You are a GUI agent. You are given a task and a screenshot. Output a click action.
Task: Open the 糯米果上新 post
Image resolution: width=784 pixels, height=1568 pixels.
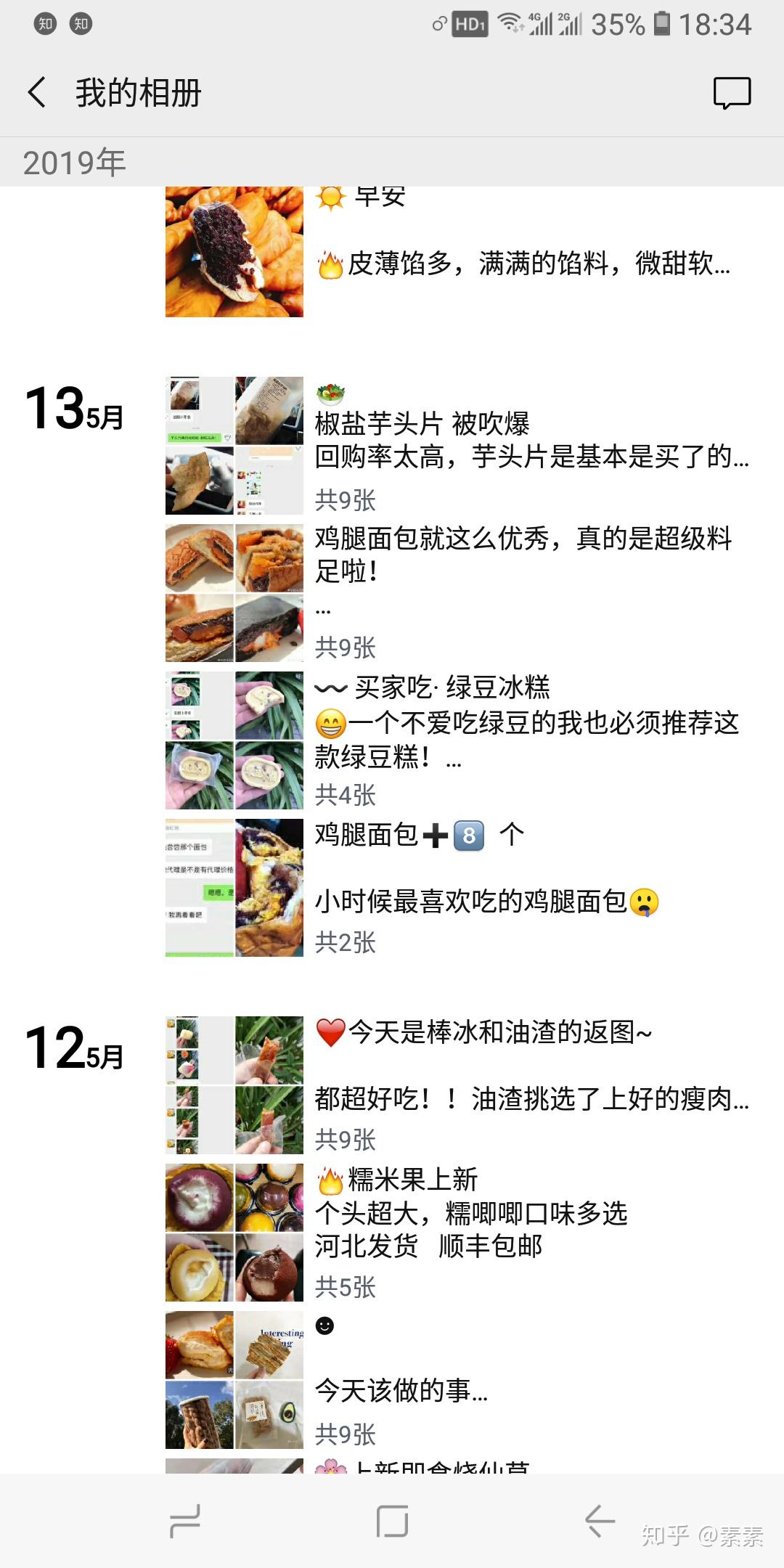pos(472,1213)
